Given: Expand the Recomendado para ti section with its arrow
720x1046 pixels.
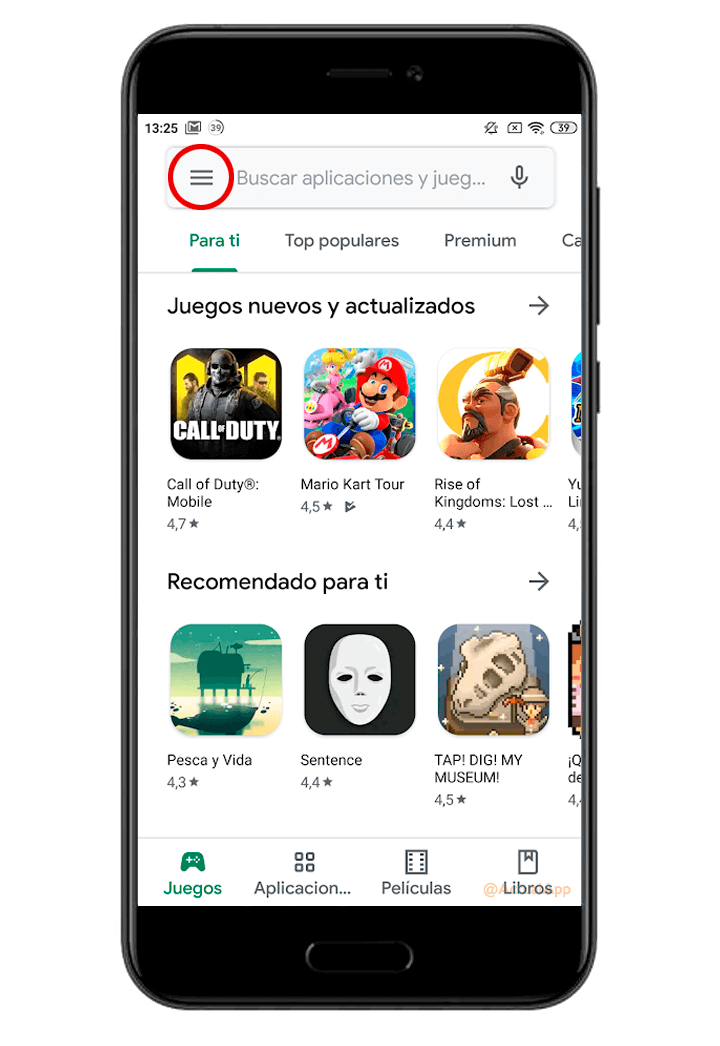Looking at the screenshot, I should (539, 581).
